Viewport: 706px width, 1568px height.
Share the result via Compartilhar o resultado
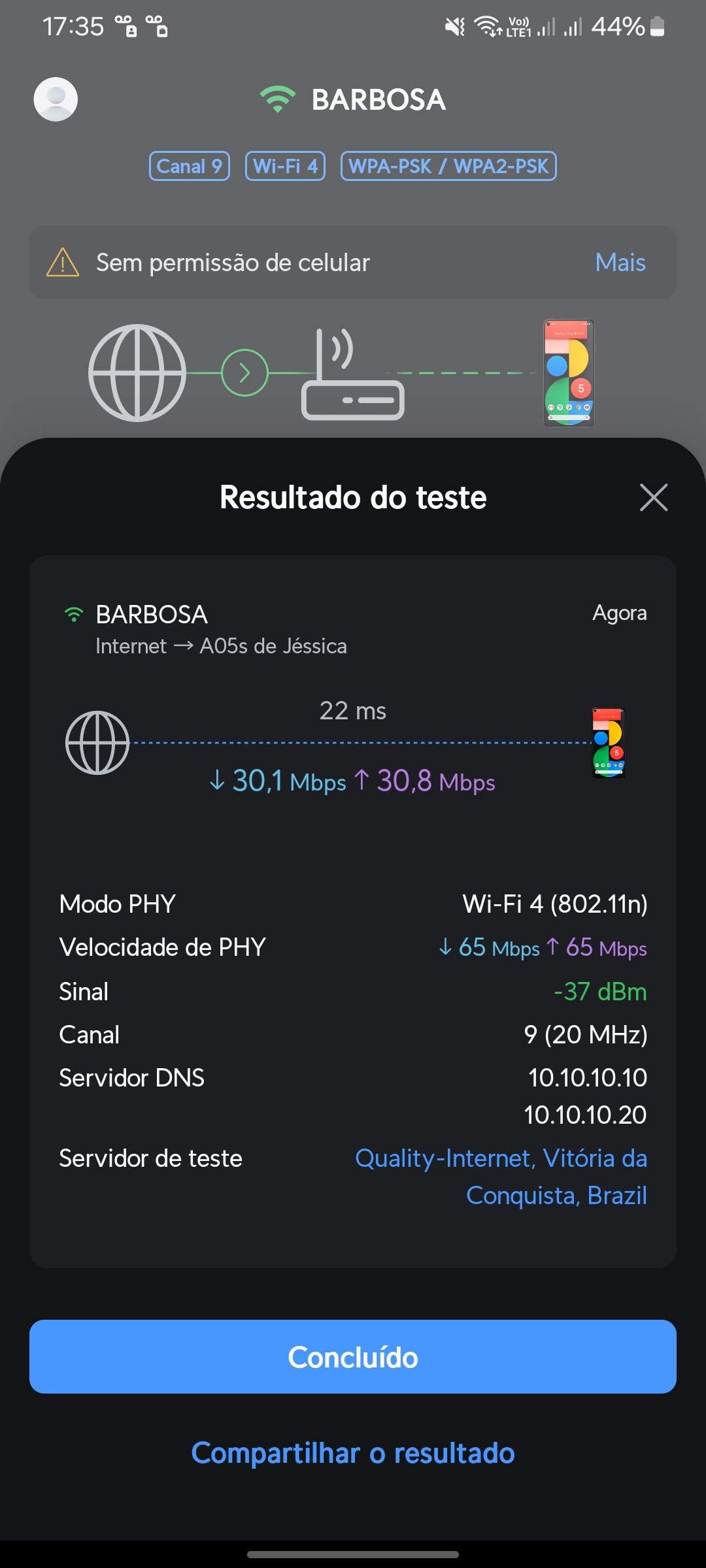(353, 1453)
